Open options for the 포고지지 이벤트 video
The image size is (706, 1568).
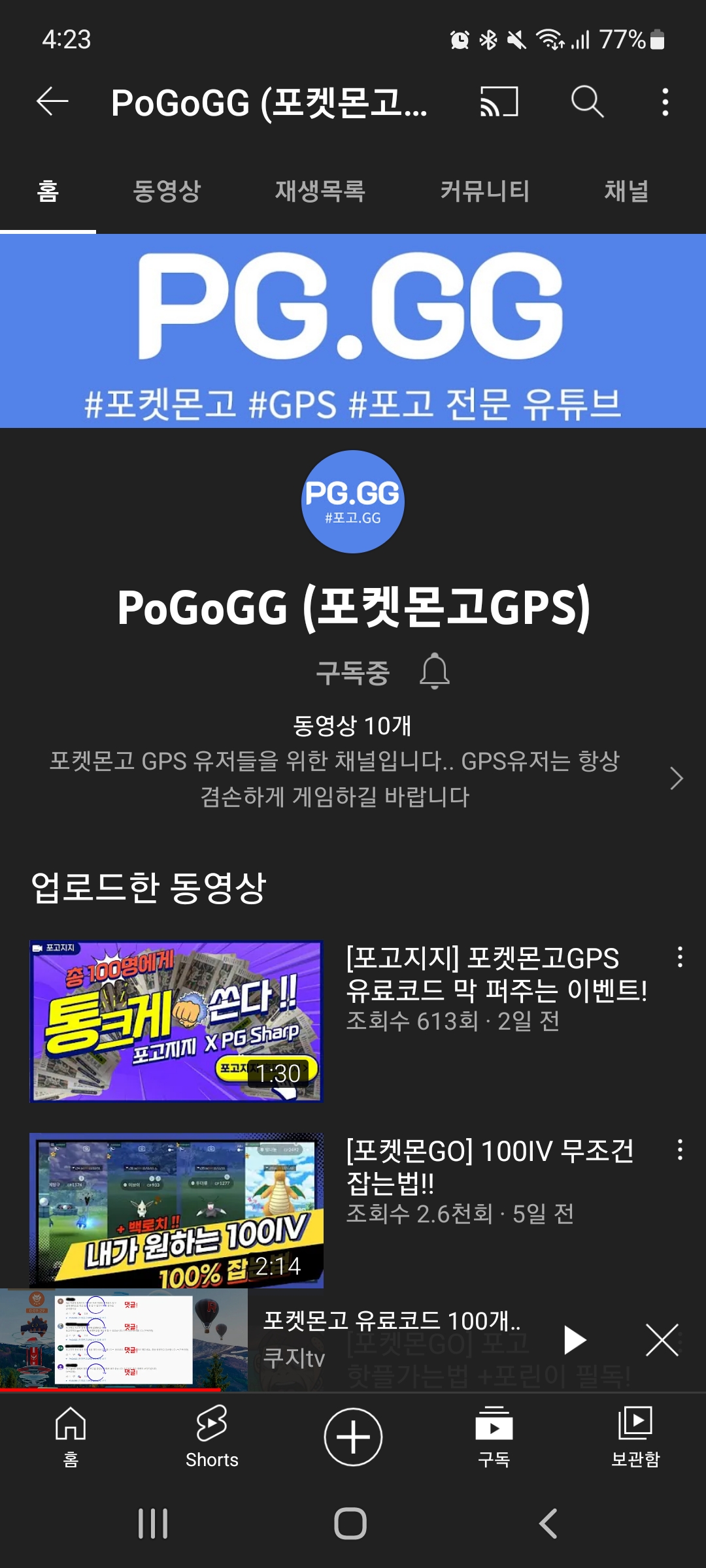(x=680, y=957)
